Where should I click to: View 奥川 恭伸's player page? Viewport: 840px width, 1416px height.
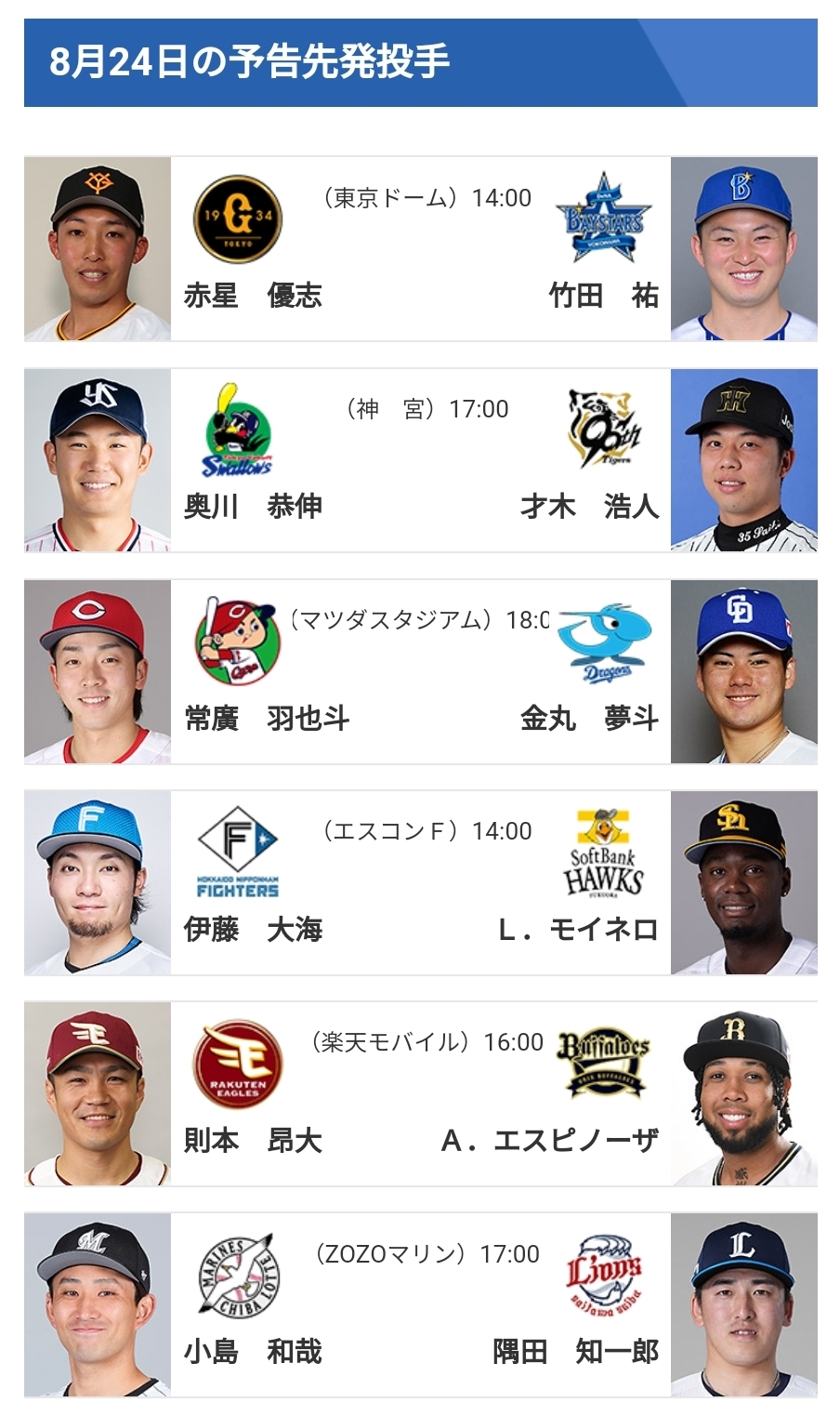click(253, 507)
